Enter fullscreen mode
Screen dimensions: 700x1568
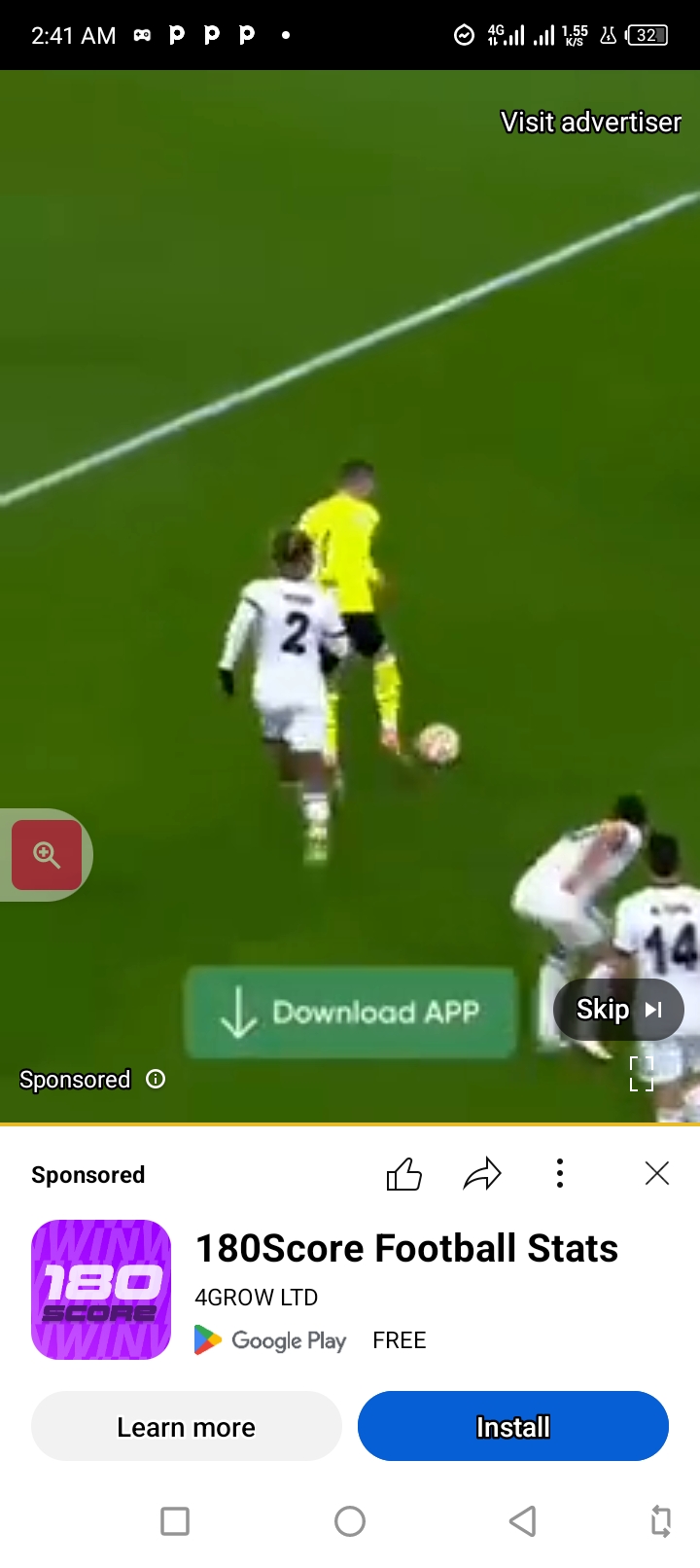pyautogui.click(x=642, y=1074)
